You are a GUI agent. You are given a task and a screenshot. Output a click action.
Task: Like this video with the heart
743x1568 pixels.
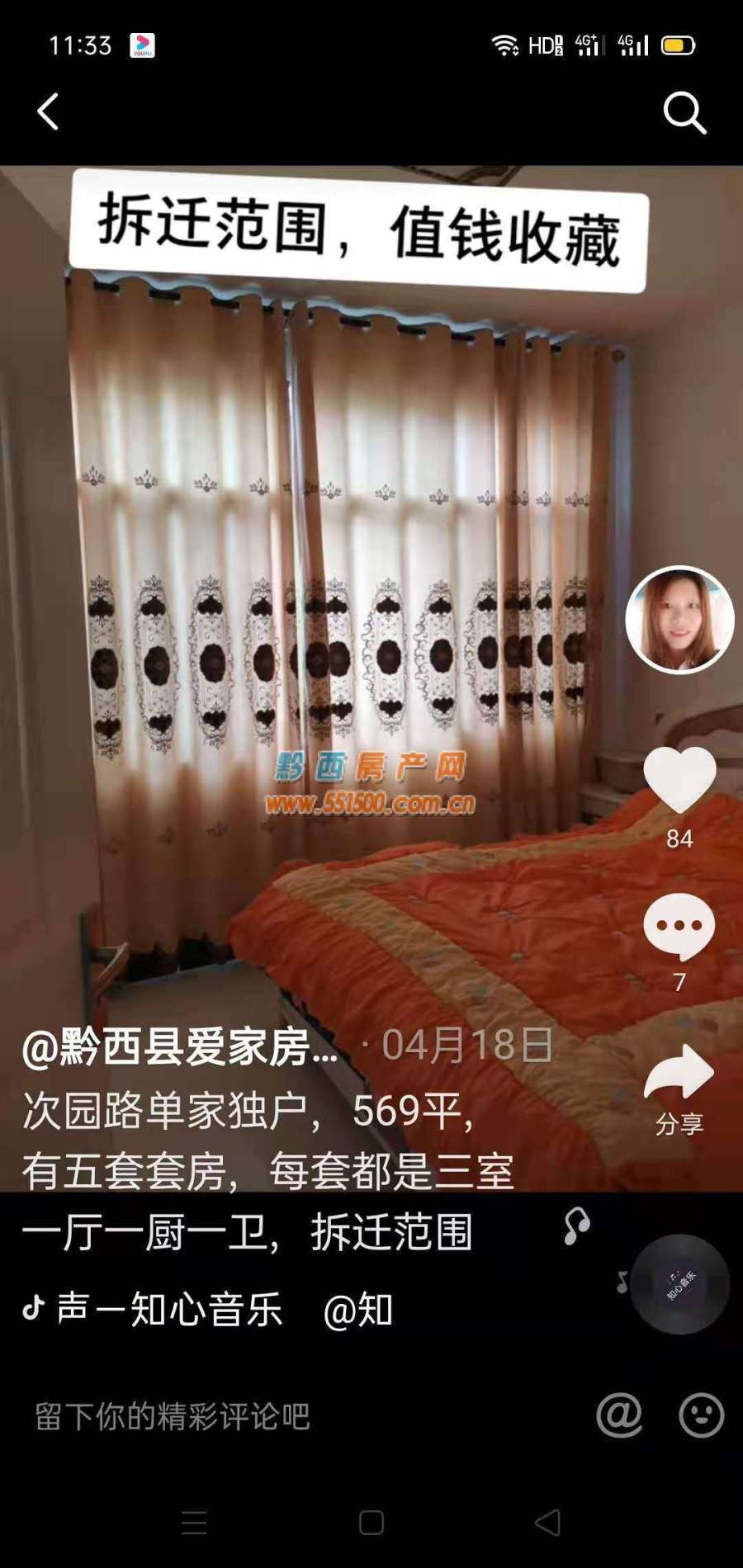[x=679, y=781]
